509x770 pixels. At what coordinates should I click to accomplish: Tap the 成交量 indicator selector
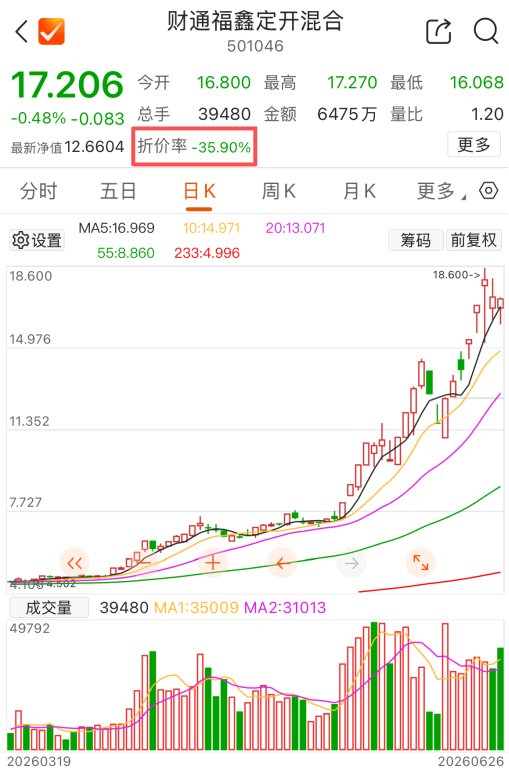49,607
